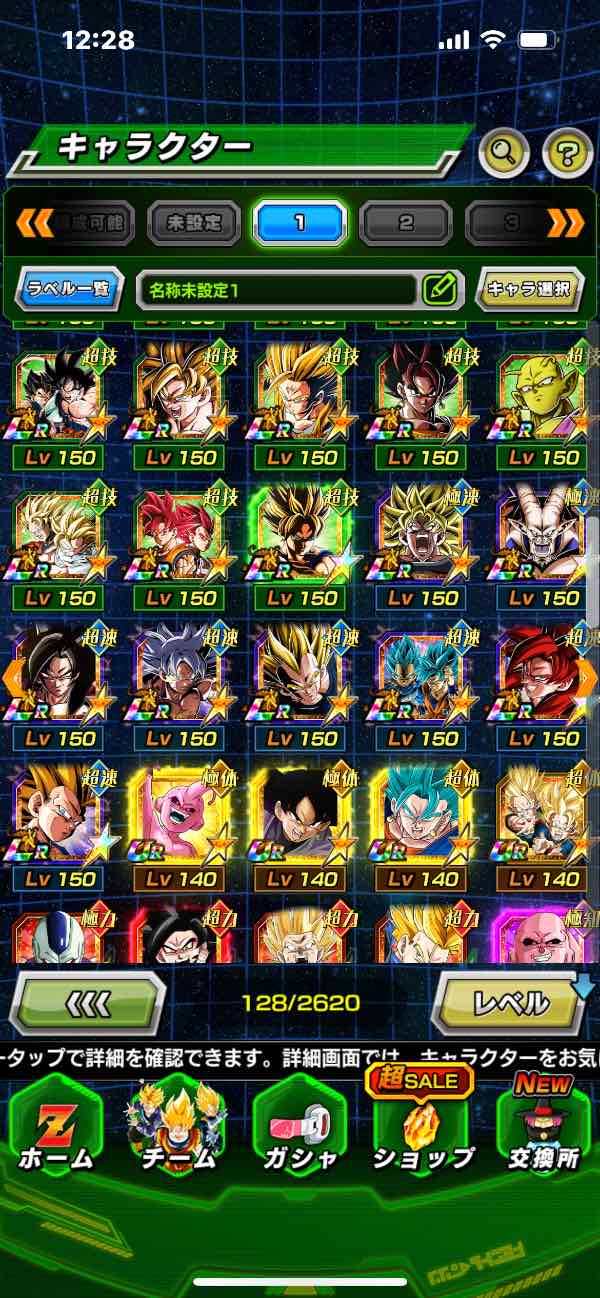
Task: Tap the left orange arrows on label tabs
Action: click(34, 222)
